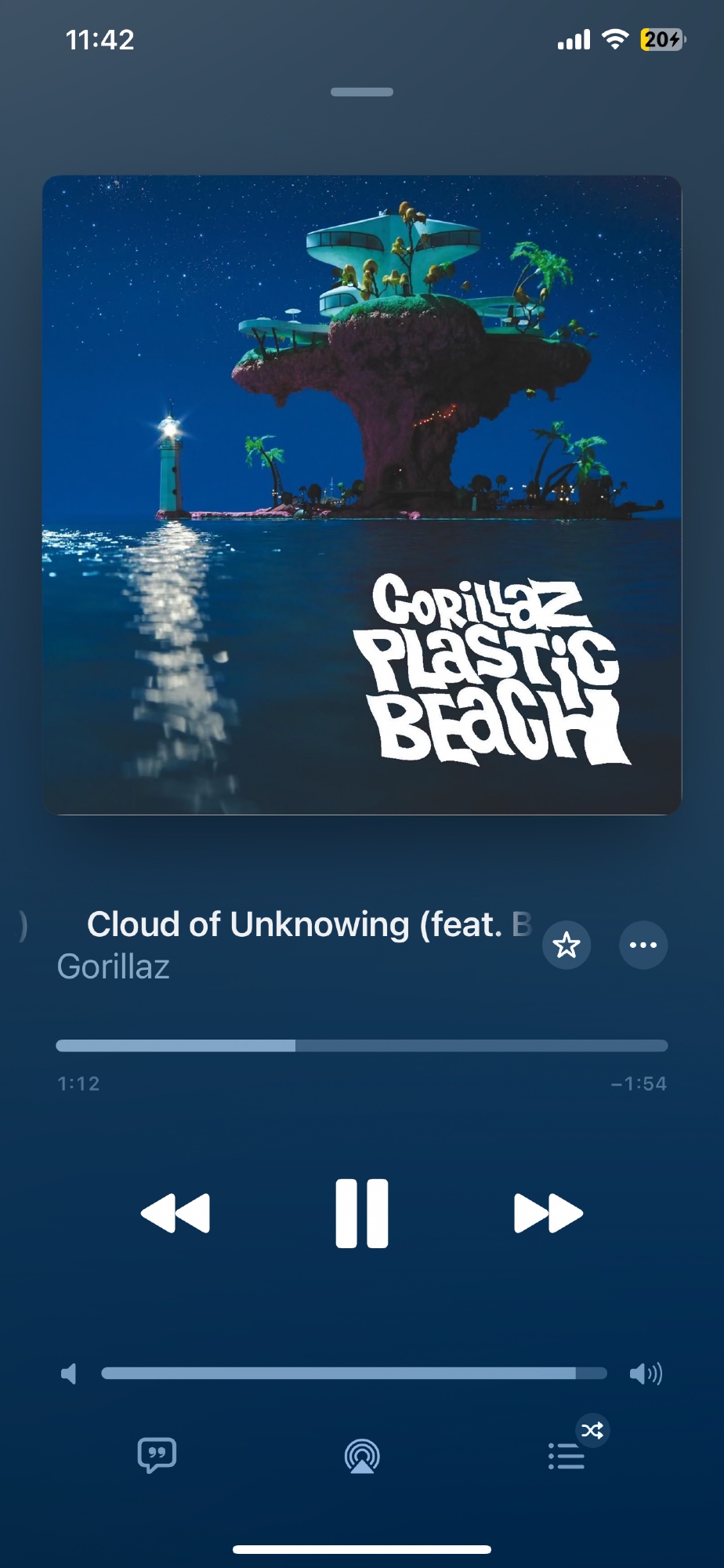This screenshot has width=724, height=1568.
Task: Tap the Plastic Beach album artwork
Action: point(361,495)
